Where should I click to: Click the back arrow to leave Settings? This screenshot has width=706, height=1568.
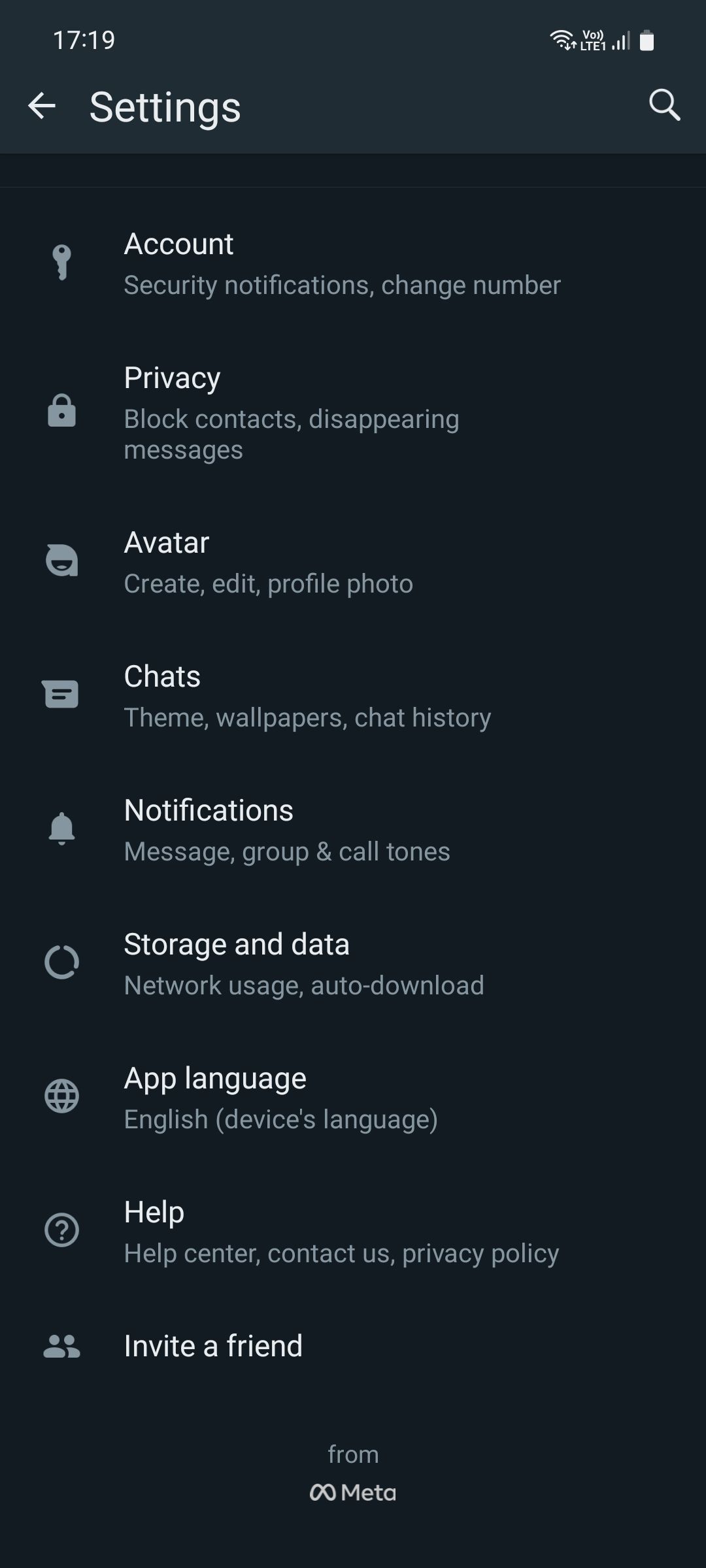point(42,106)
